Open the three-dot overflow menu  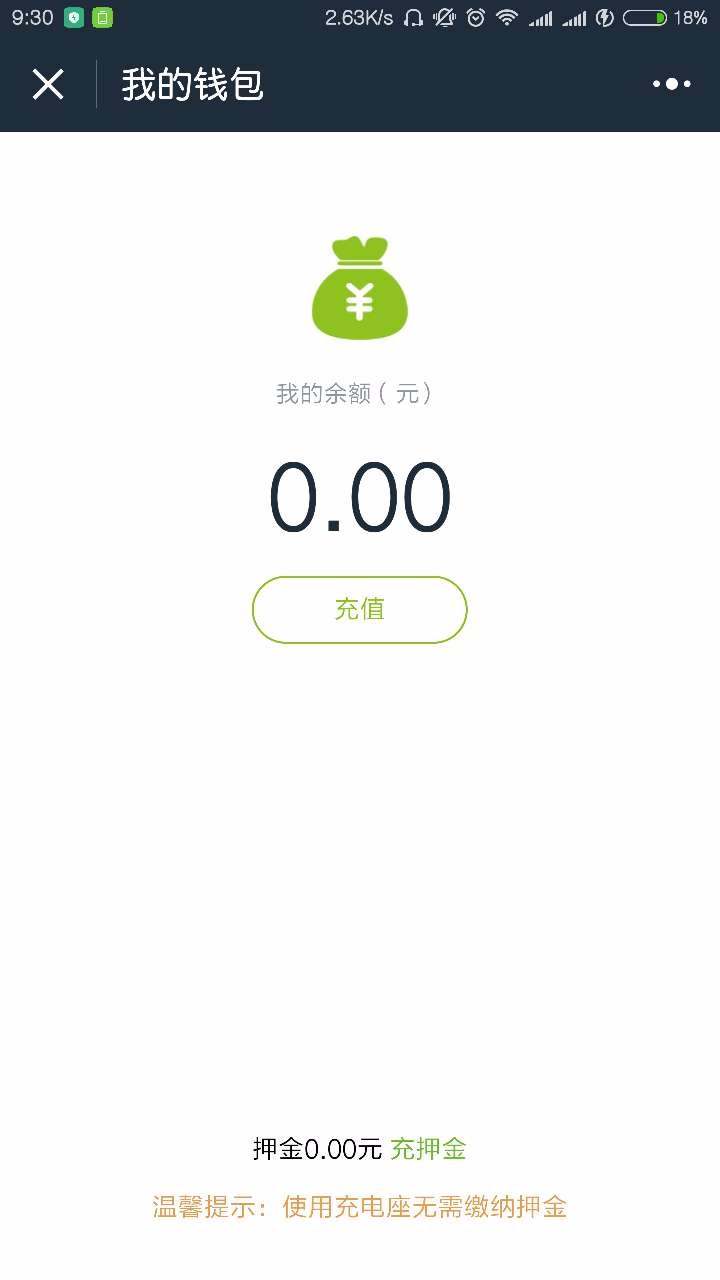click(x=672, y=84)
